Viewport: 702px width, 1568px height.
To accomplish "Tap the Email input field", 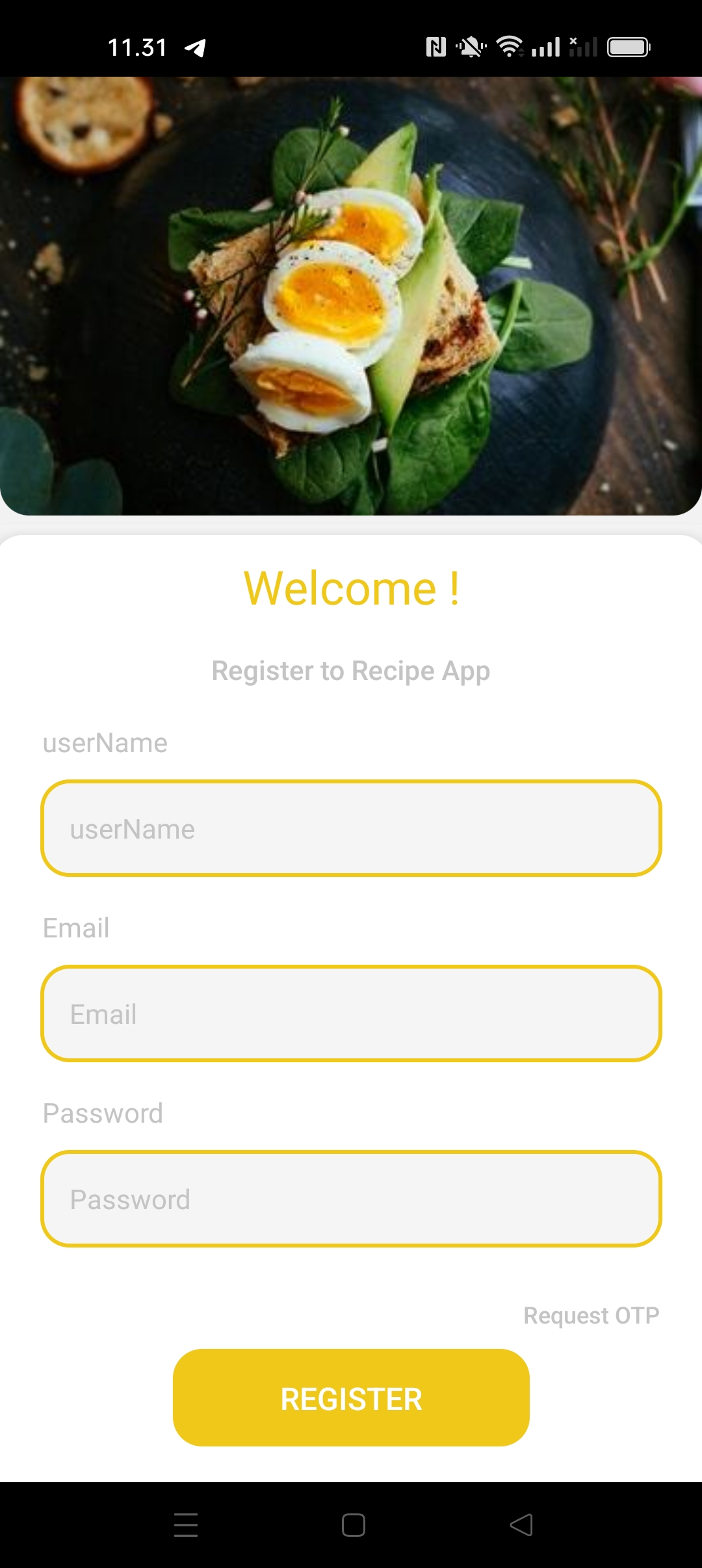I will click(351, 1014).
